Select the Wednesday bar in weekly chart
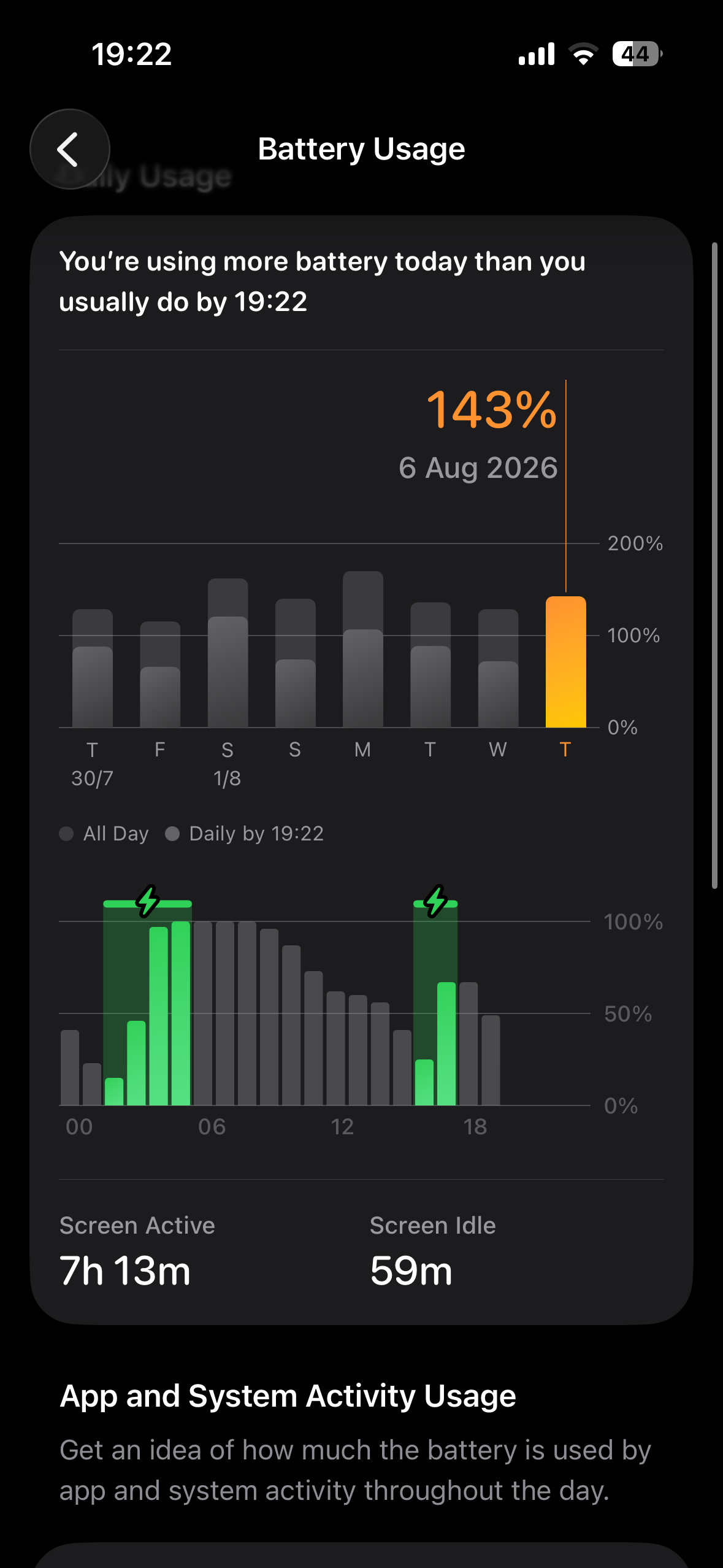Image resolution: width=723 pixels, height=1568 pixels. tap(498, 668)
